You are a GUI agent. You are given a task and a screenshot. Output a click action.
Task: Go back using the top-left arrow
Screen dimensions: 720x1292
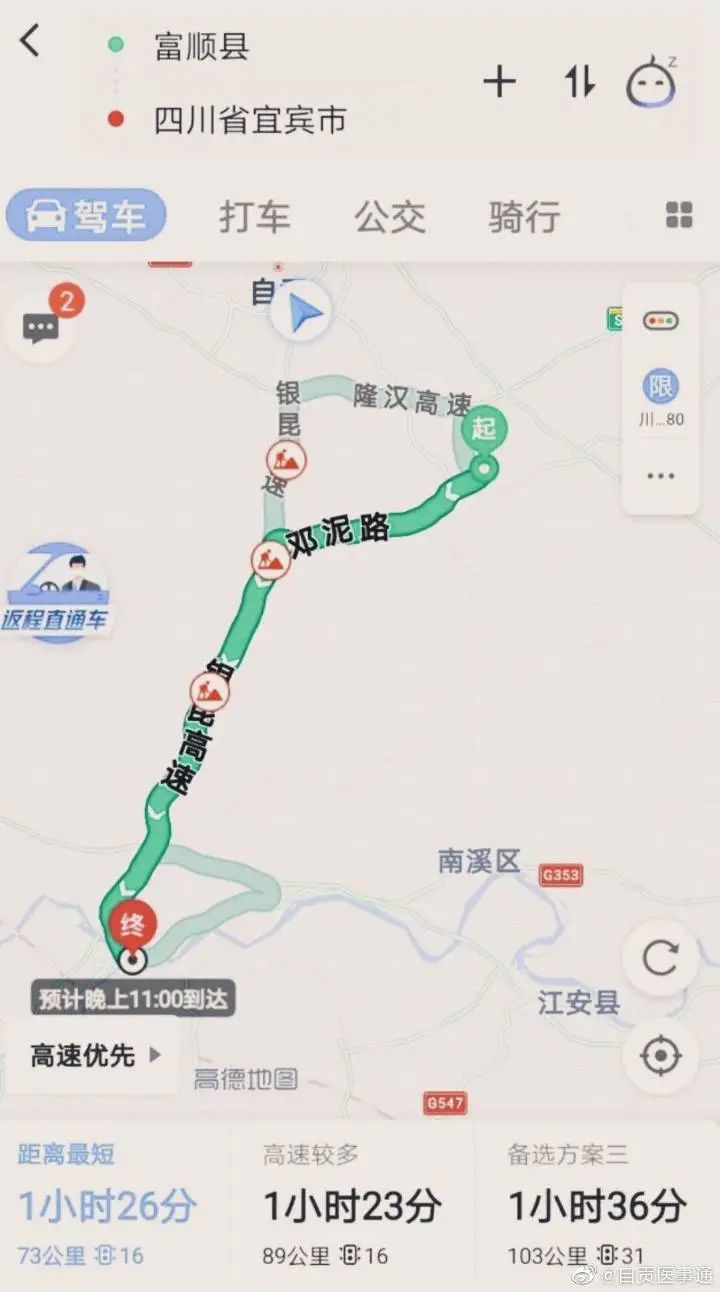(x=31, y=42)
